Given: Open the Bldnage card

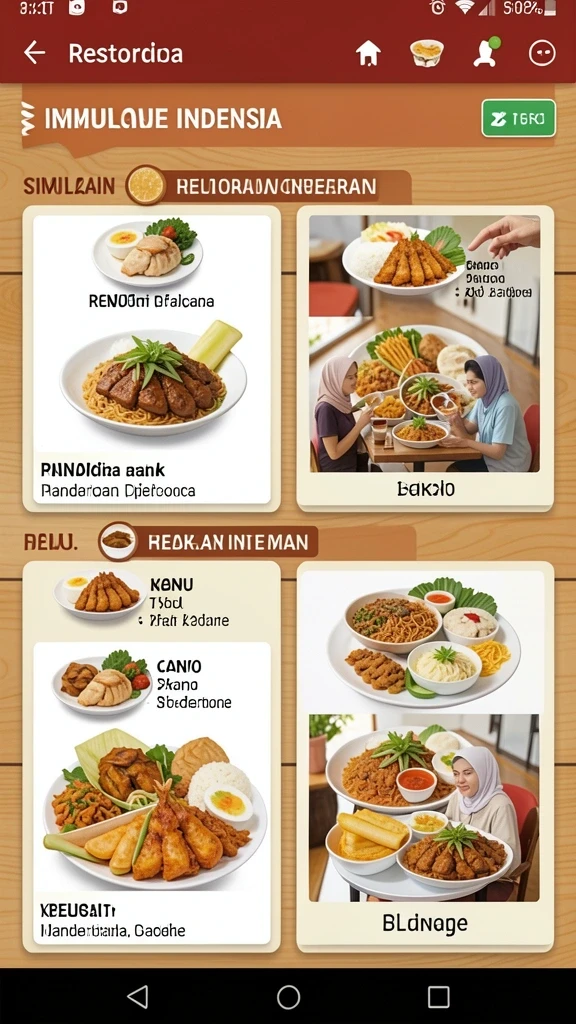Looking at the screenshot, I should tap(425, 756).
